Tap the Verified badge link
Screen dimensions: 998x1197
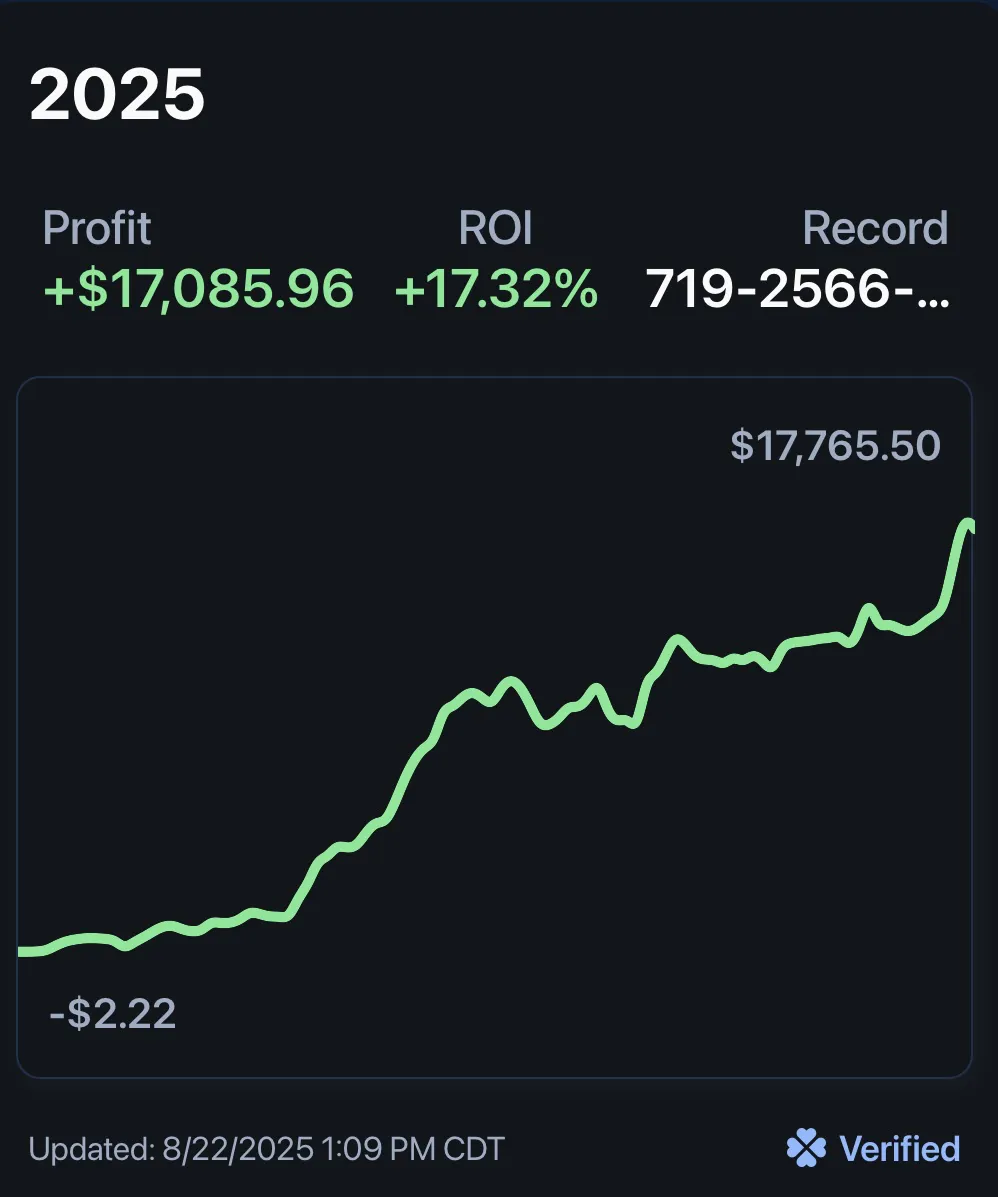tap(874, 1148)
